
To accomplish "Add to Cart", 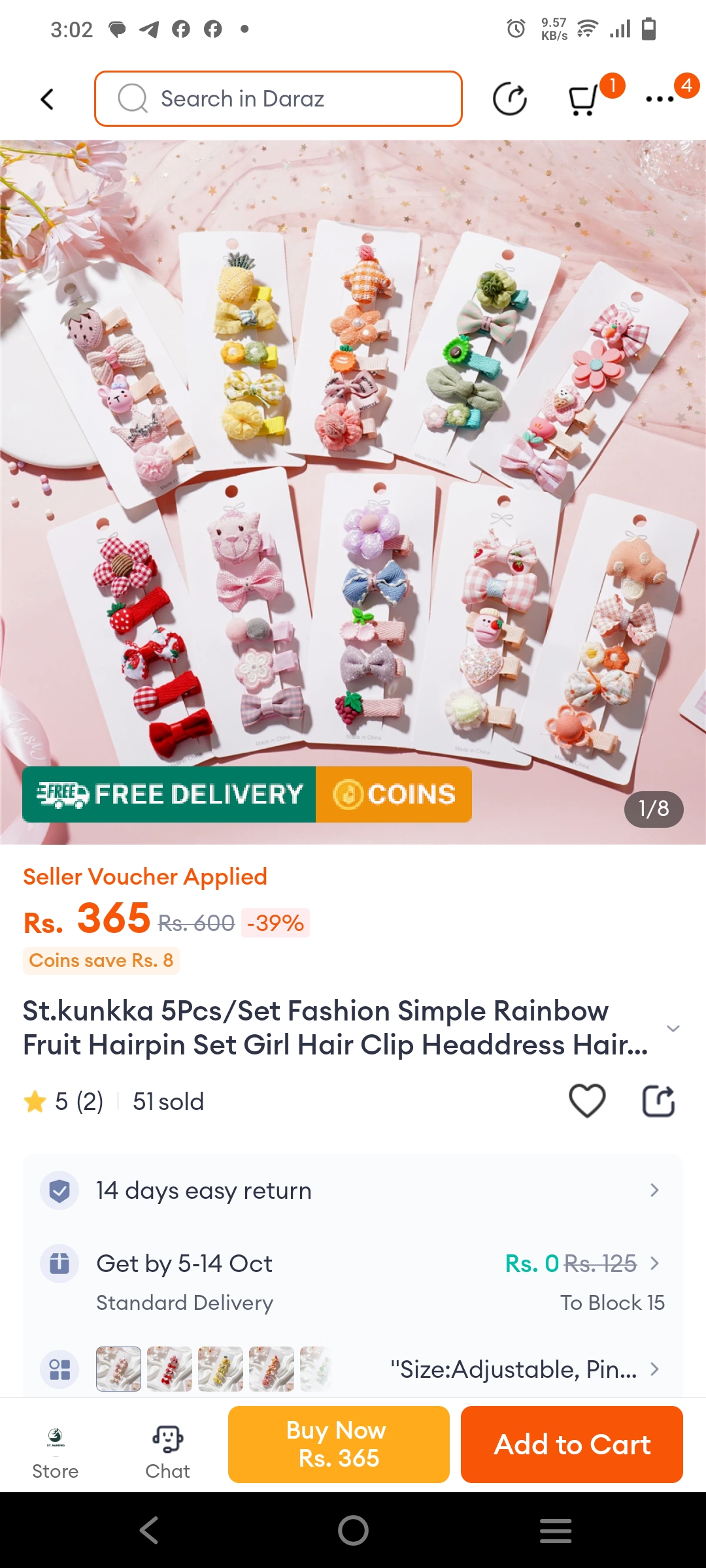I will 572,1444.
